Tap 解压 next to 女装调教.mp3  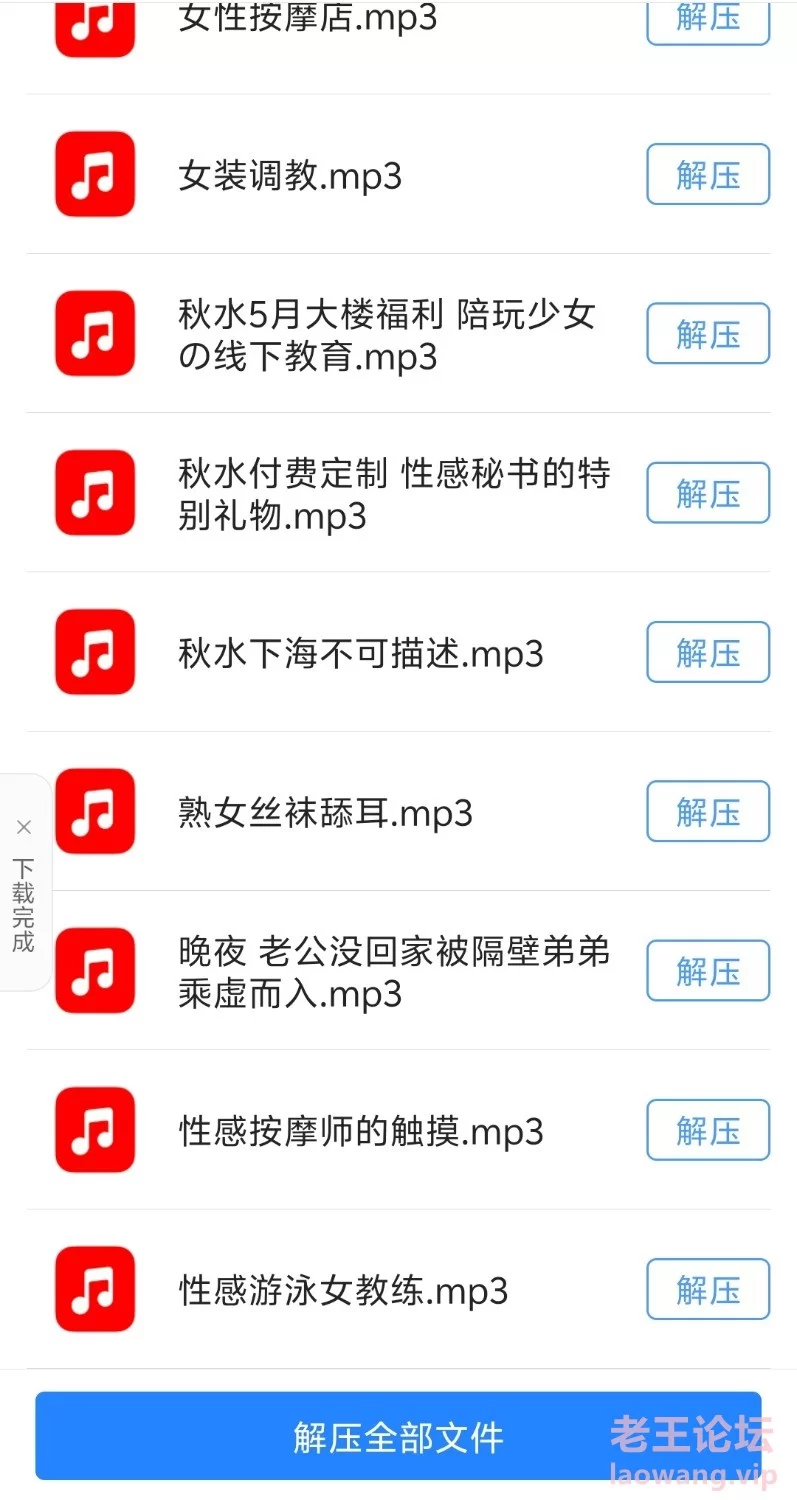pyautogui.click(x=708, y=175)
